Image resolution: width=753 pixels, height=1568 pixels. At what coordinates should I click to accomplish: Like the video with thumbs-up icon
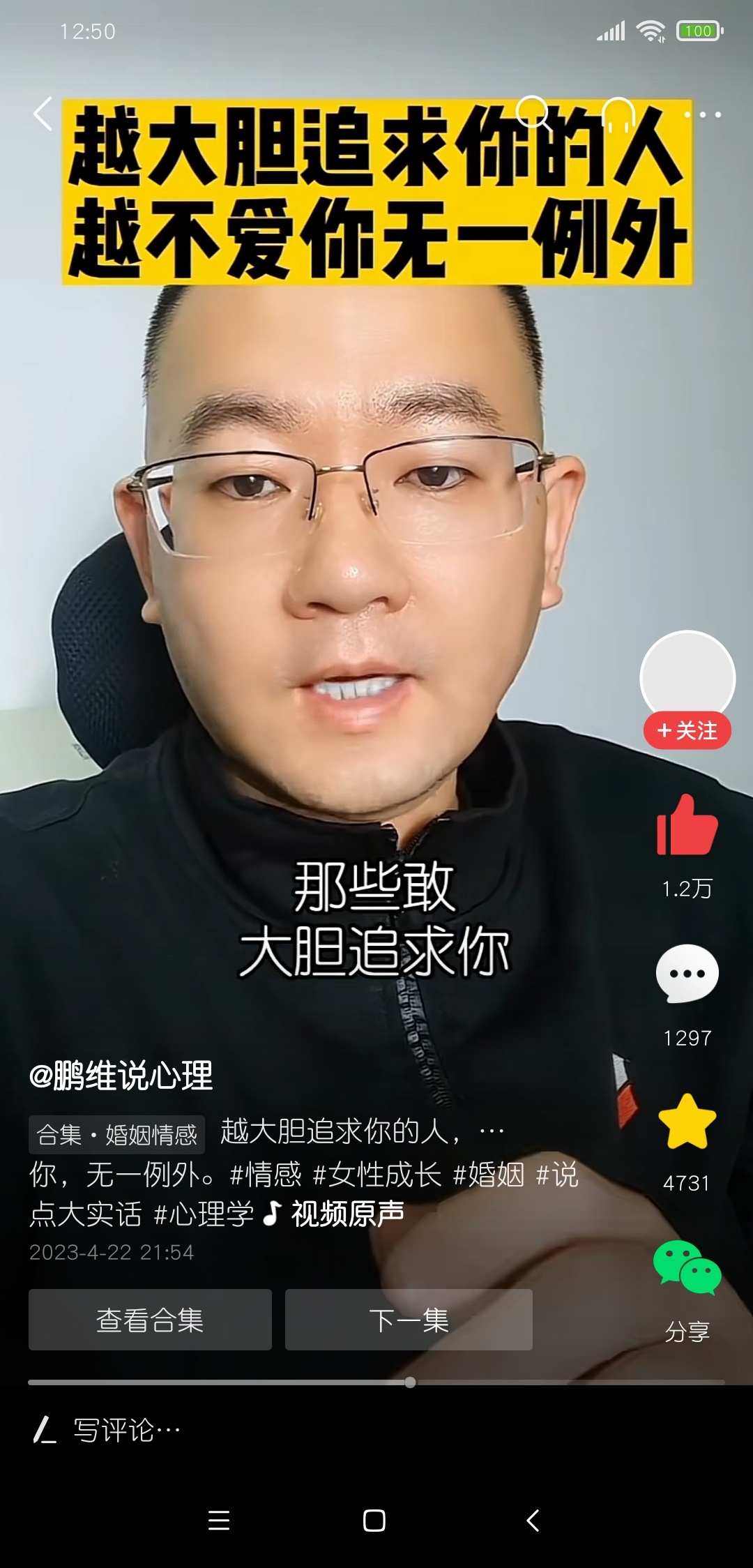[687, 826]
